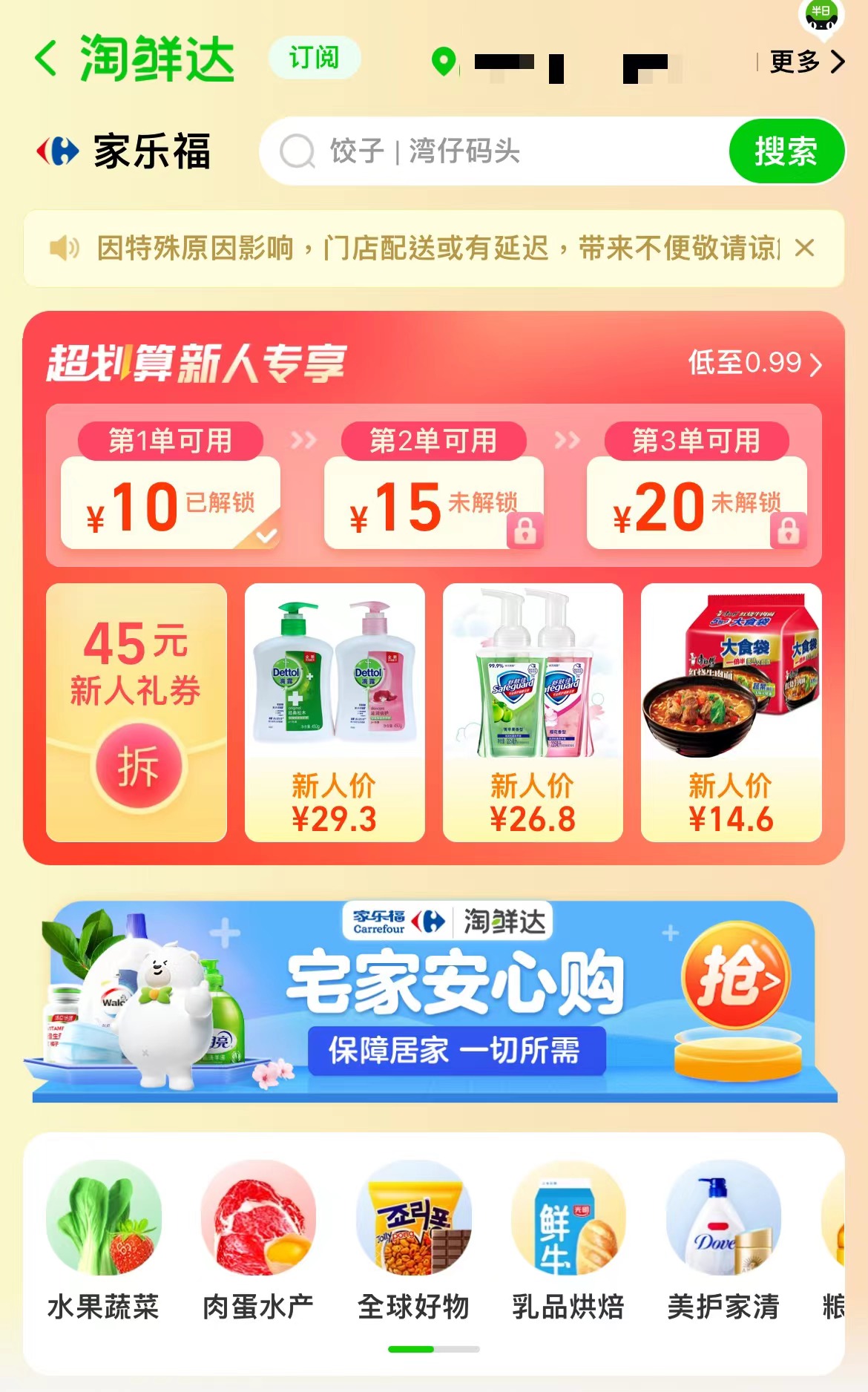Open the 美护家清 category
Screen dimensions: 868x1392
point(723,1240)
